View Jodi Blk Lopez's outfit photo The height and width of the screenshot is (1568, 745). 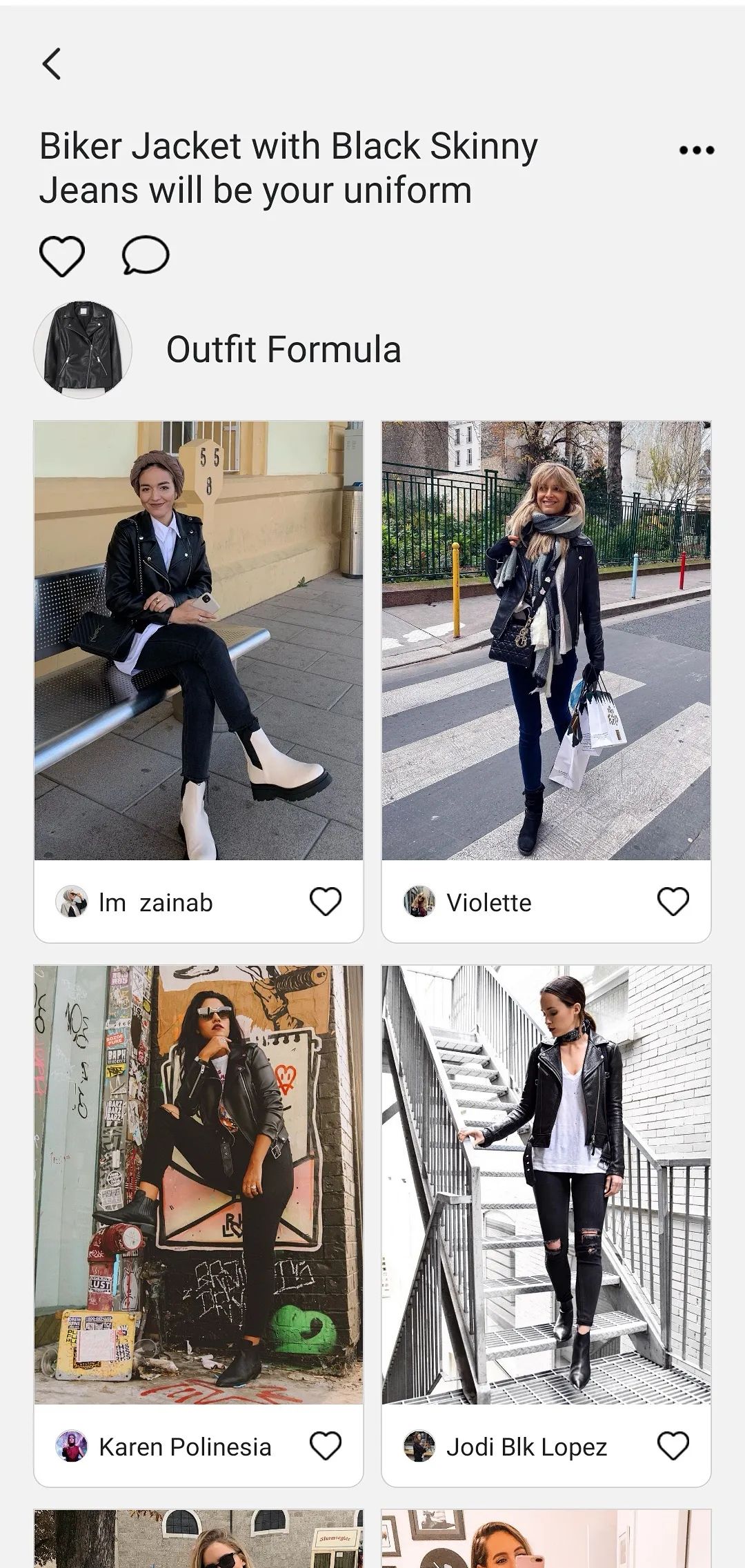click(546, 1184)
